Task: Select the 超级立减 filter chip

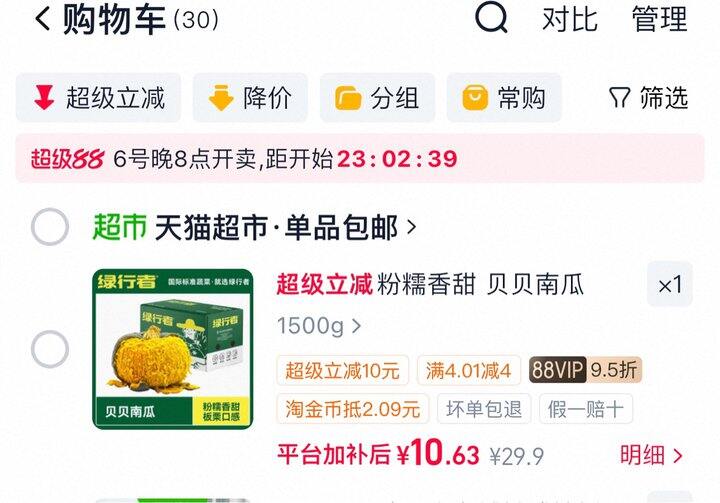Action: point(98,98)
